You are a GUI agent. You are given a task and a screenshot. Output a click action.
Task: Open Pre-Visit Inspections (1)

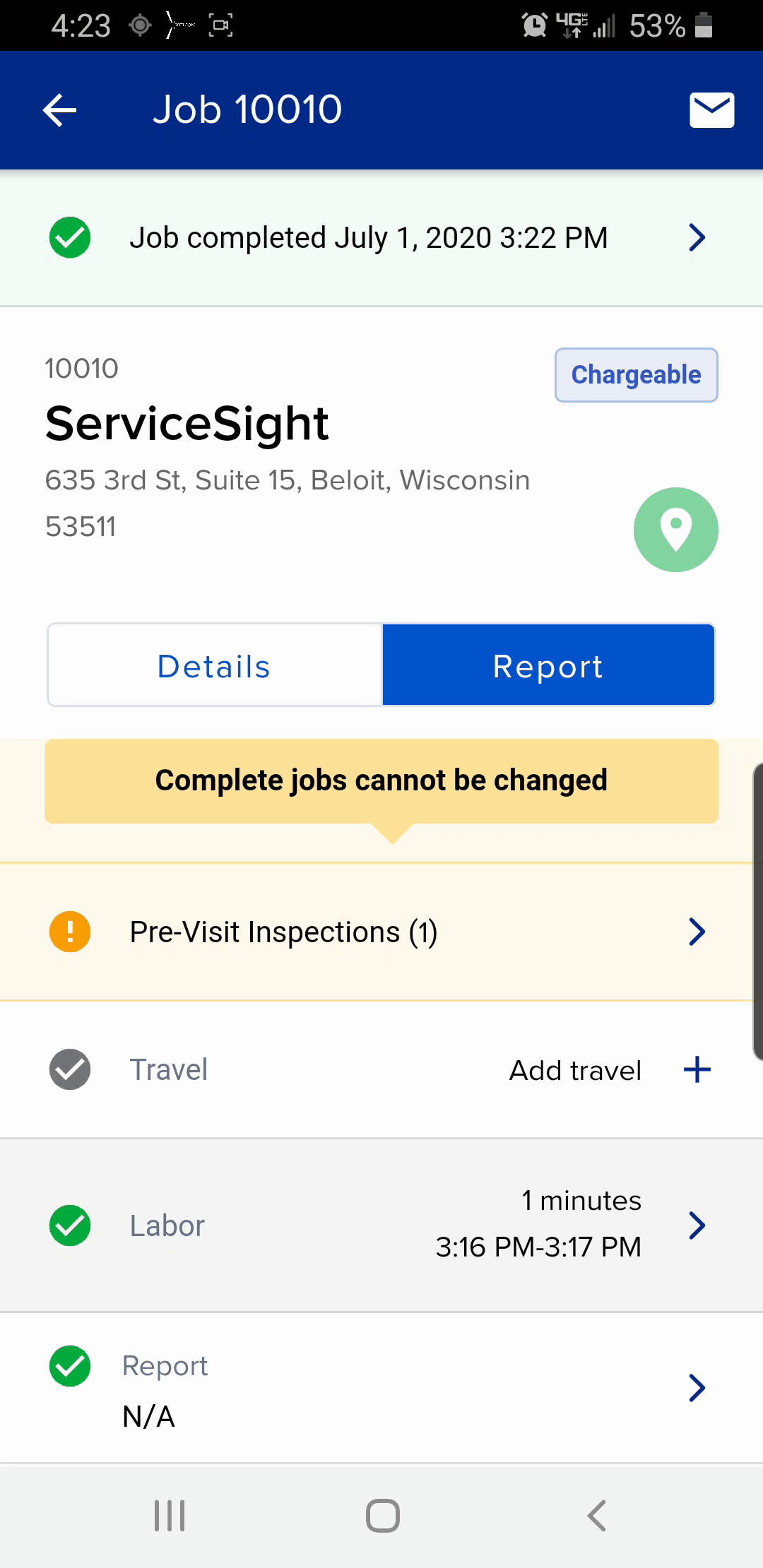point(381,932)
